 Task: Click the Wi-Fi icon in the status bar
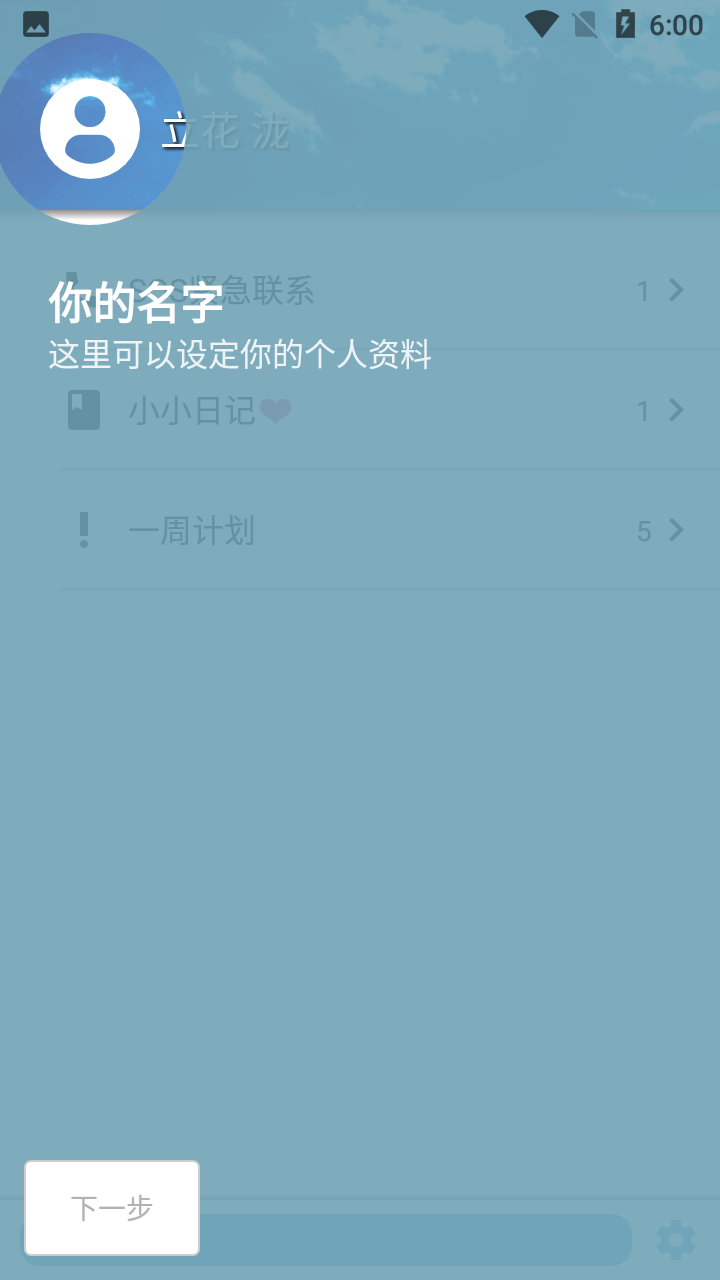tap(541, 24)
